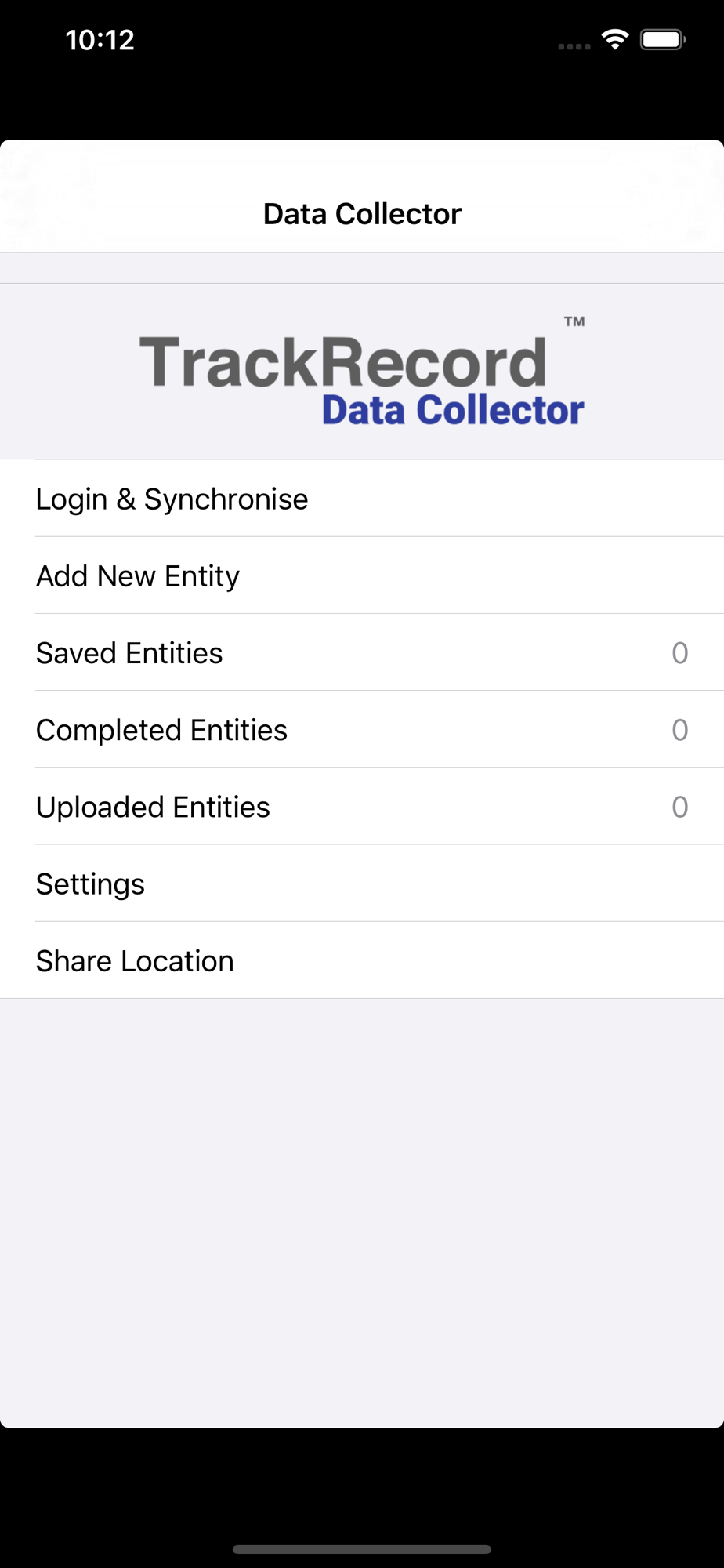Open Login & Synchronise

362,499
